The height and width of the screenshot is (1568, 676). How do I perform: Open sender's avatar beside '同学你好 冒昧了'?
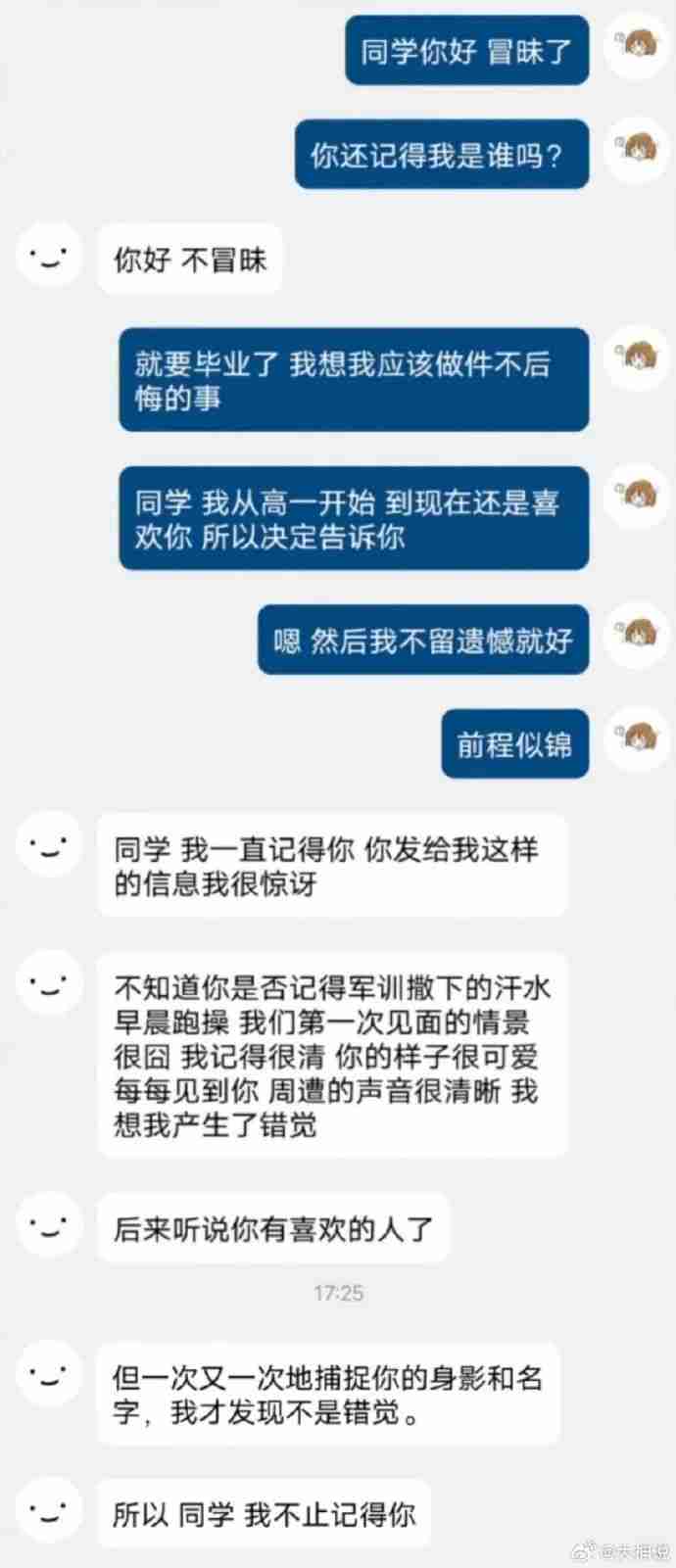coord(635,46)
